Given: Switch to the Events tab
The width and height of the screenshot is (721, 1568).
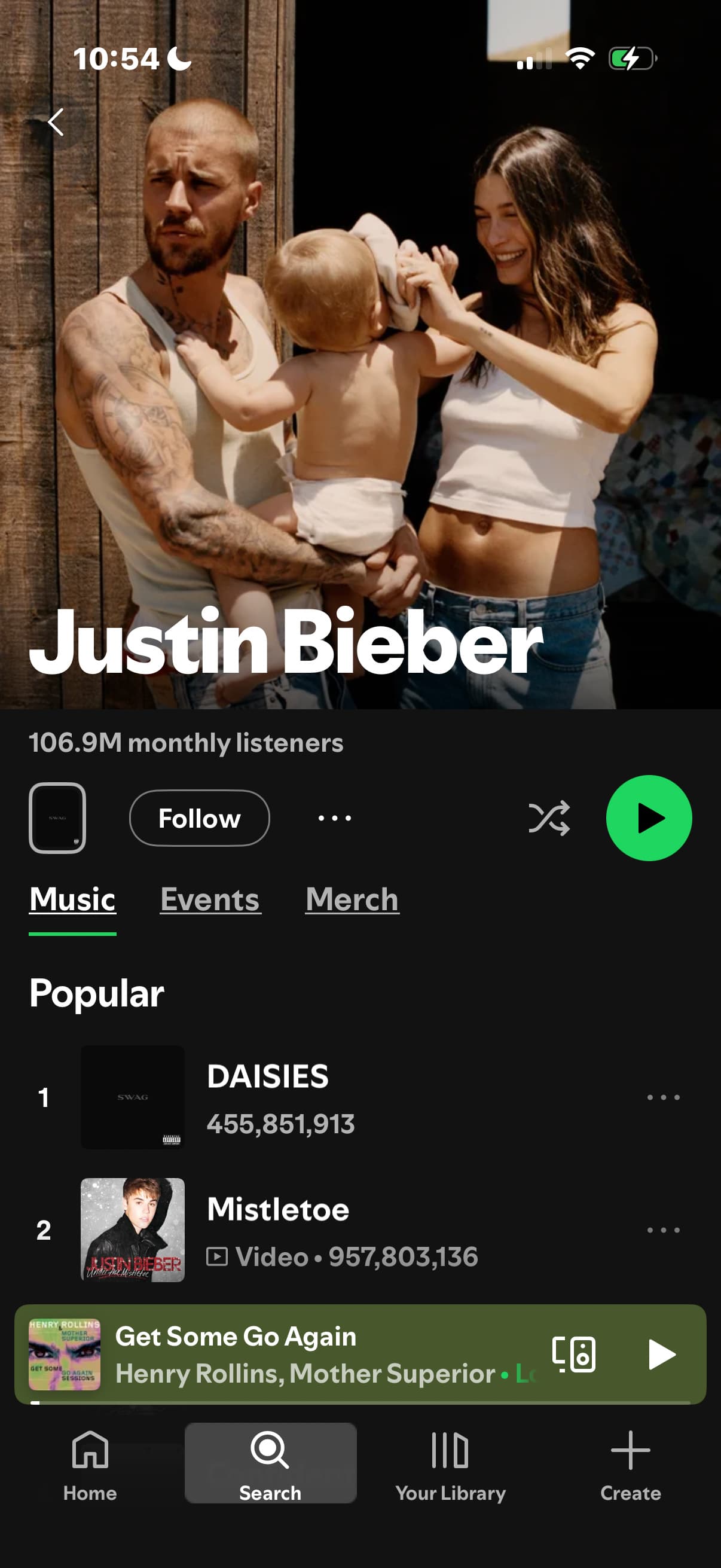Looking at the screenshot, I should tap(210, 899).
